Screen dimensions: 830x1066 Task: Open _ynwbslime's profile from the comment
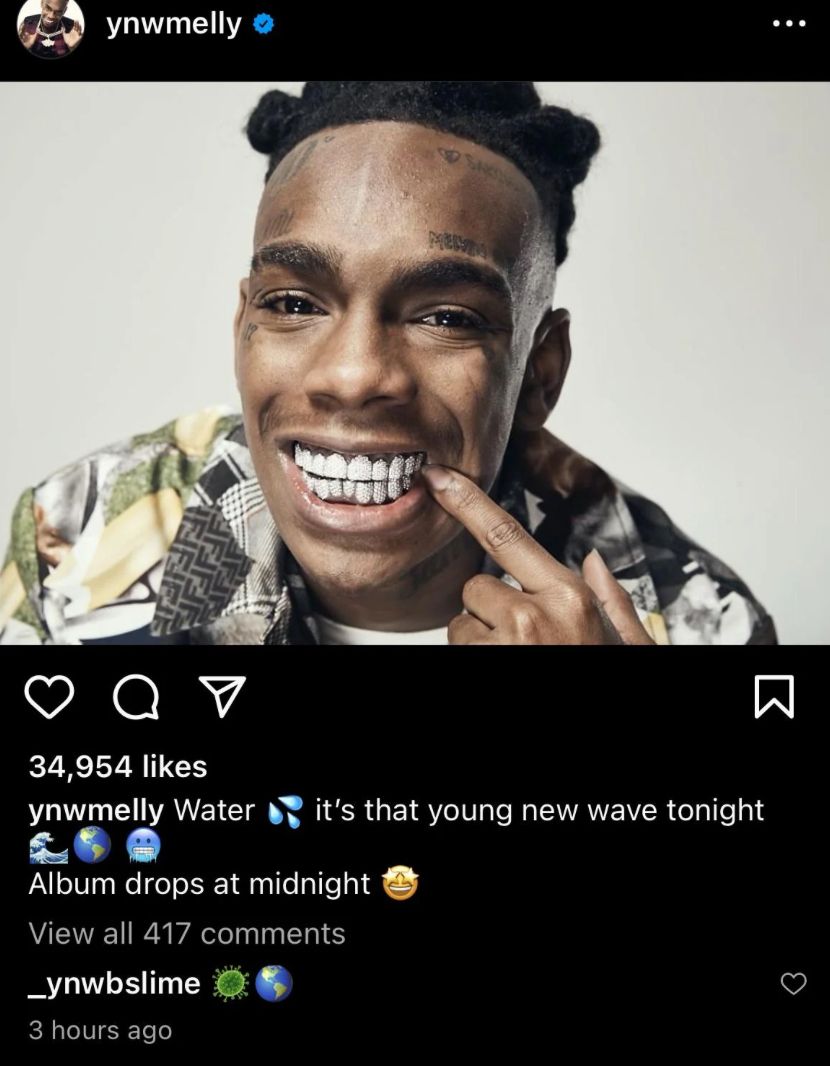pyautogui.click(x=115, y=984)
